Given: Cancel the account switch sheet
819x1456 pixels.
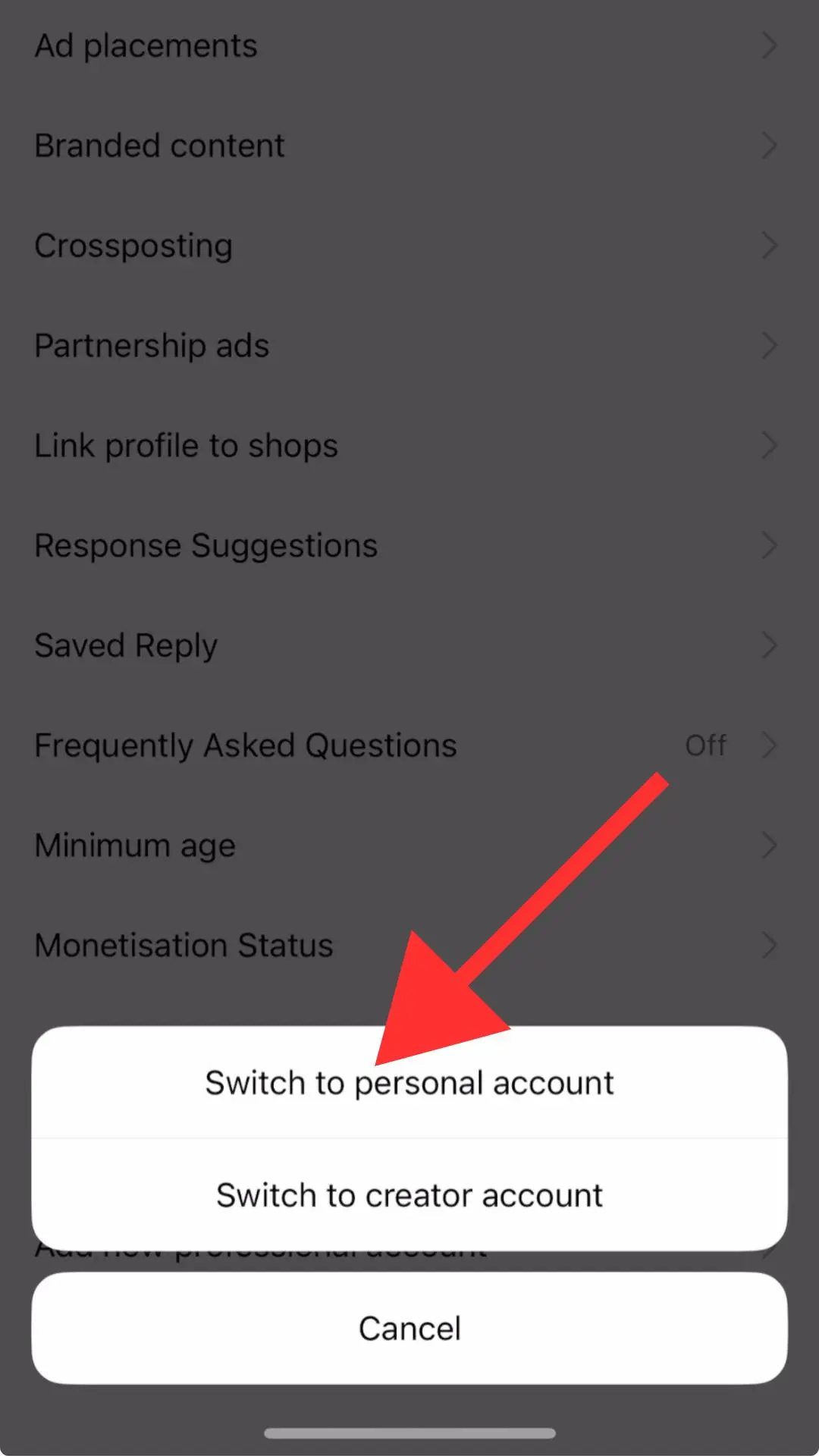Looking at the screenshot, I should [409, 1329].
